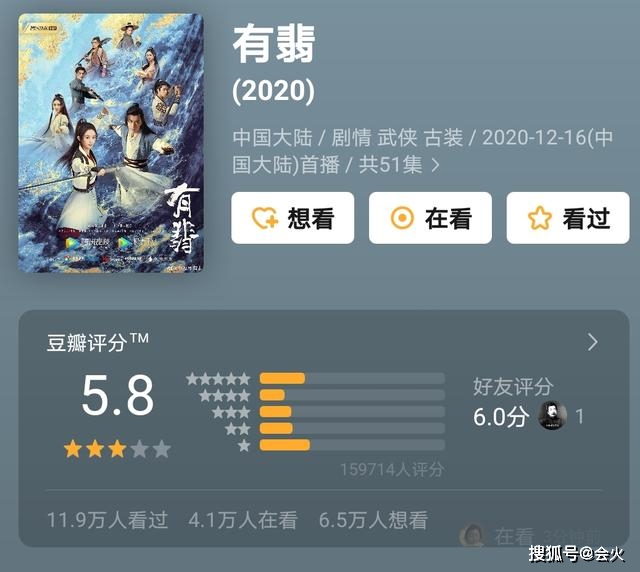View the friend's avatar under 好友评分
640x572 pixels.
(552, 416)
